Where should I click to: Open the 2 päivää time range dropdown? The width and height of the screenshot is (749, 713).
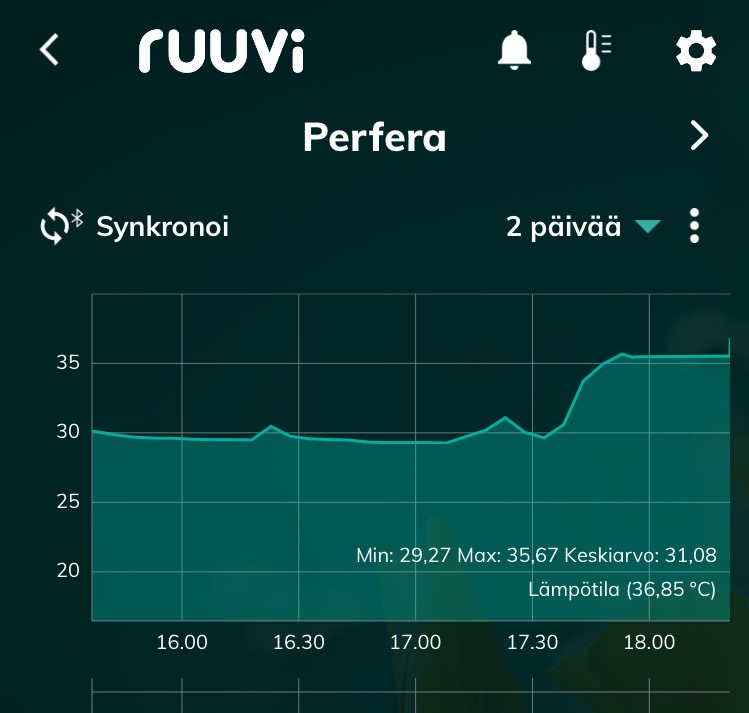pos(582,226)
